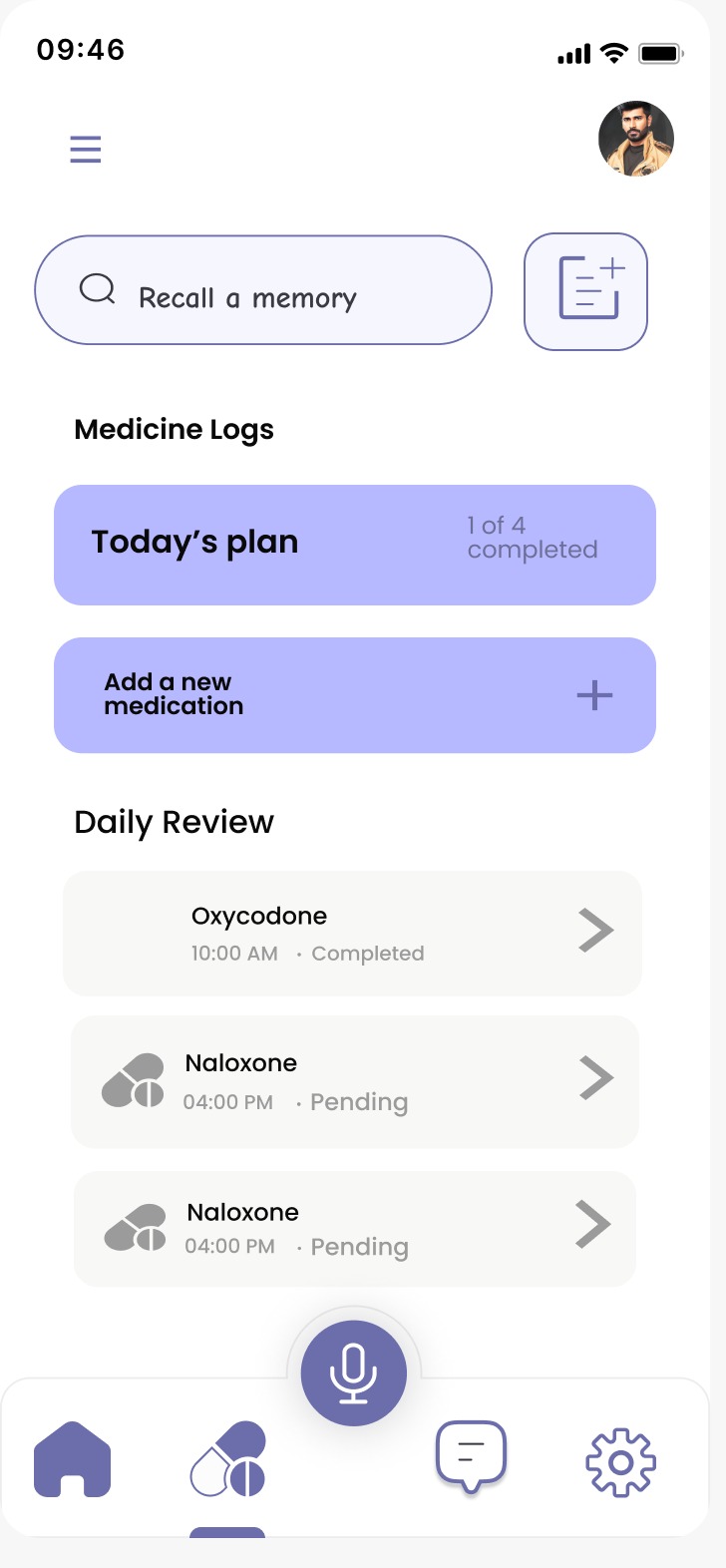Open the profile picture
This screenshot has height=1568, width=726.
click(636, 139)
